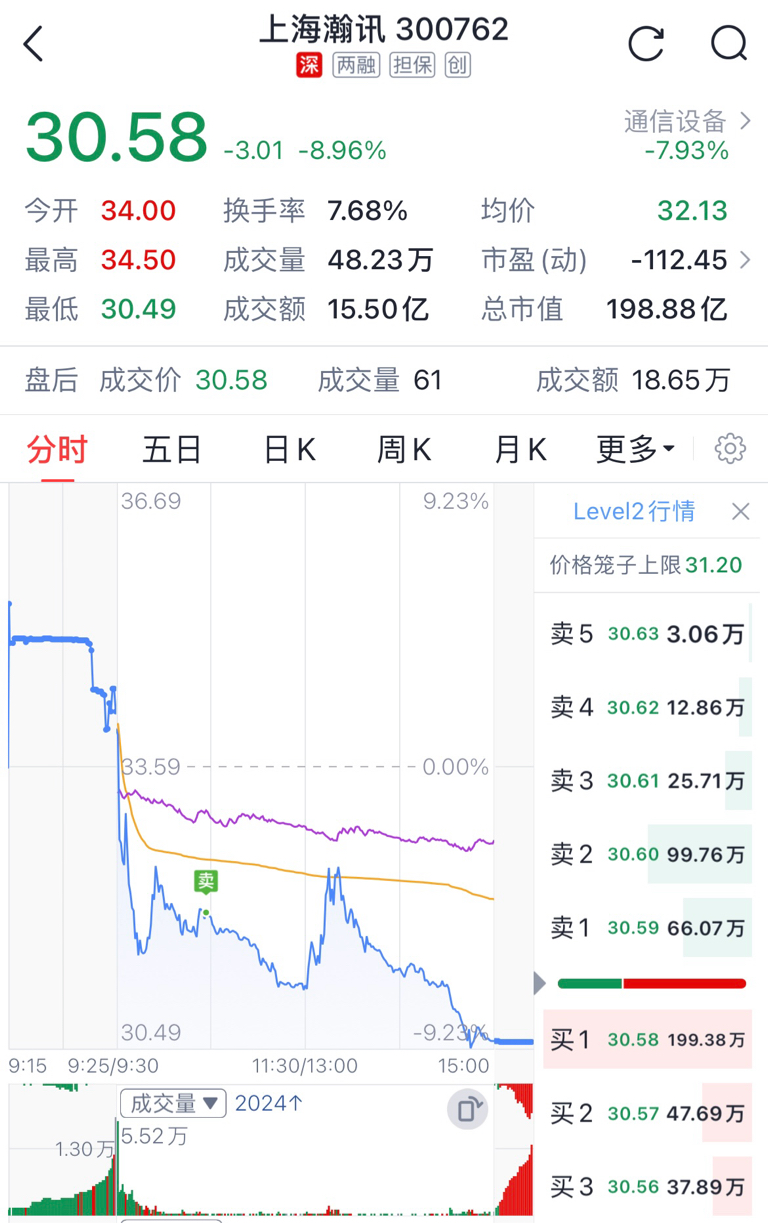The width and height of the screenshot is (768, 1223).
Task: Open the Level2行情 link
Action: [634, 512]
